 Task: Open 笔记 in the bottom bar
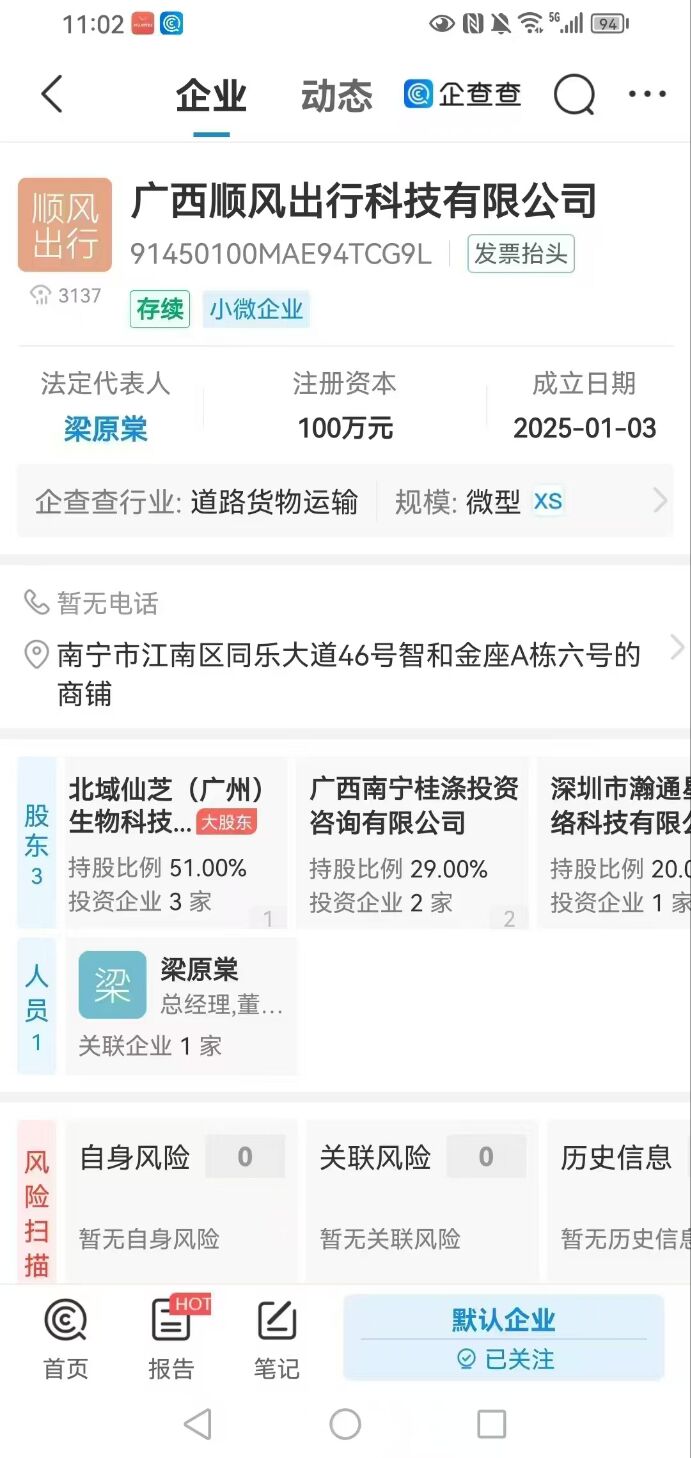(277, 1338)
